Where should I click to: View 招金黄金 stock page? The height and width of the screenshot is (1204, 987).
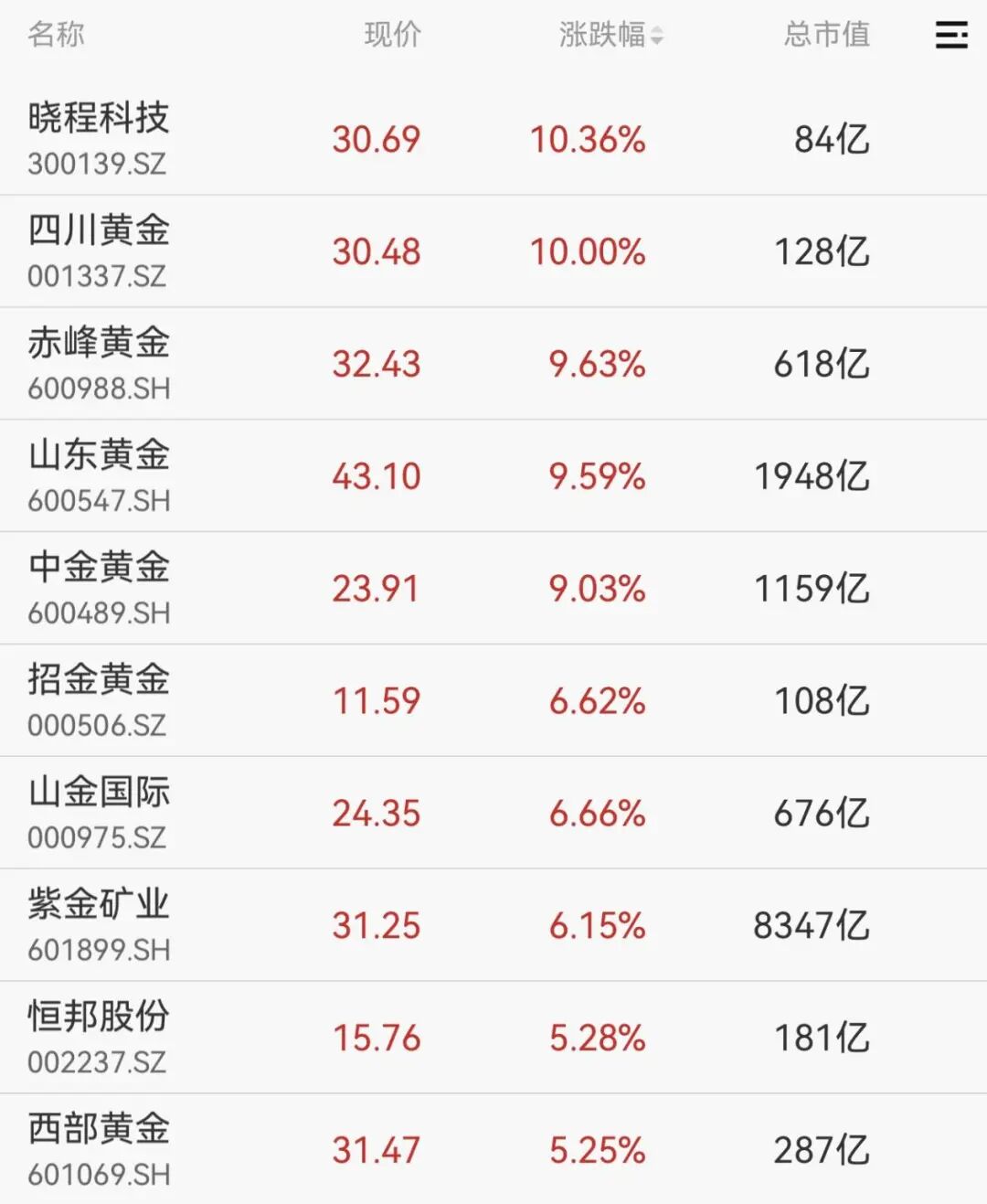coord(99,700)
